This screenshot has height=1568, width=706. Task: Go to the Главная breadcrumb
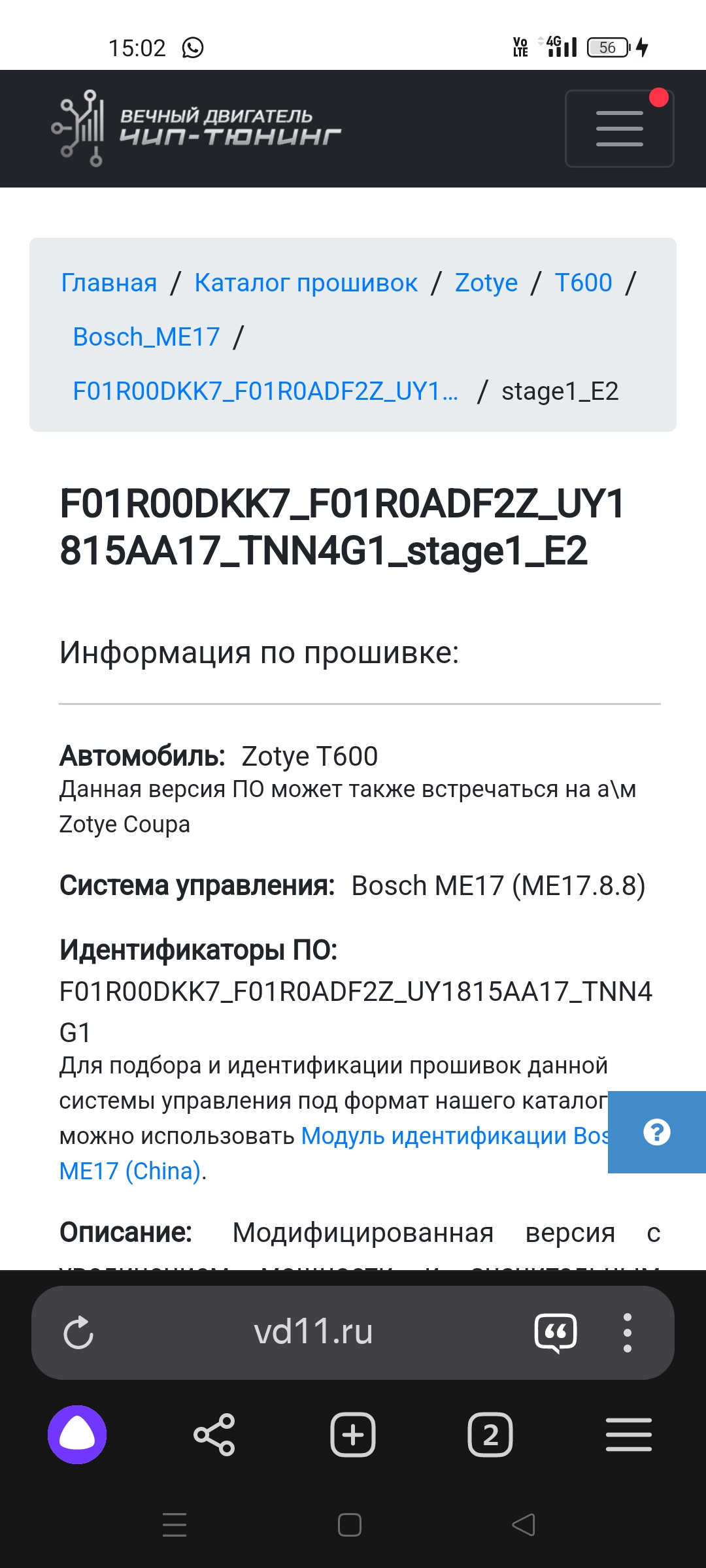[x=109, y=283]
